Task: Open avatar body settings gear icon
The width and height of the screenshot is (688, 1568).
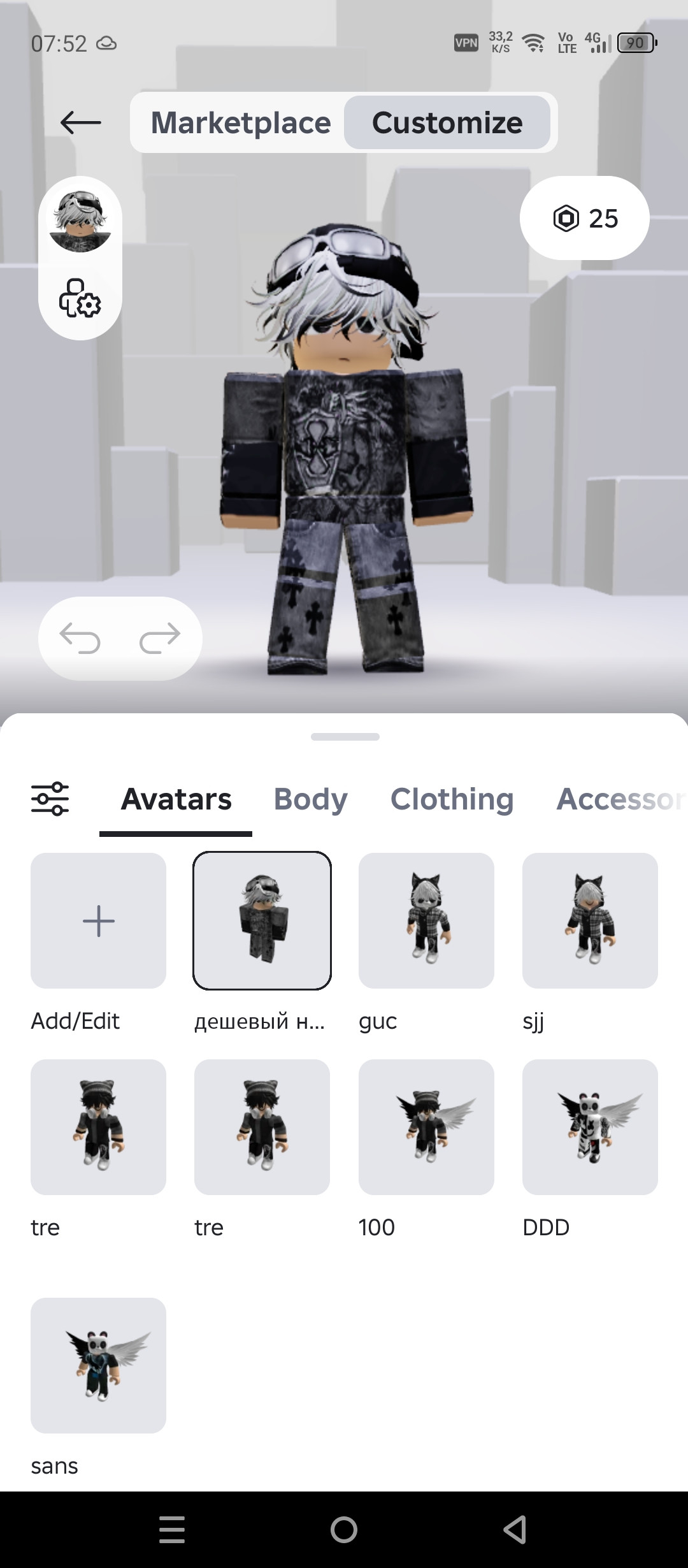Action: pyautogui.click(x=80, y=298)
